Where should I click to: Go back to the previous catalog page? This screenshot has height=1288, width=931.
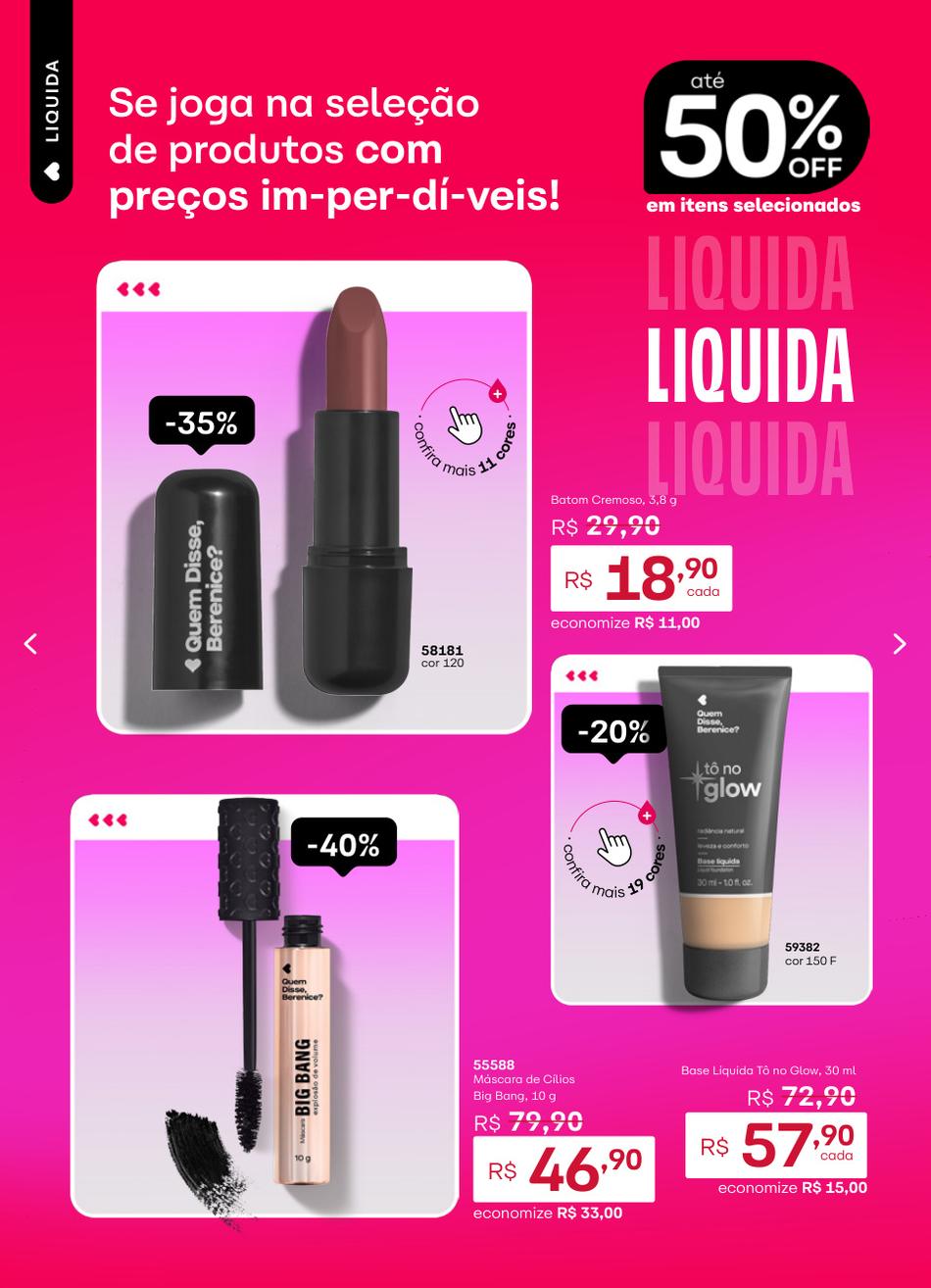[30, 644]
